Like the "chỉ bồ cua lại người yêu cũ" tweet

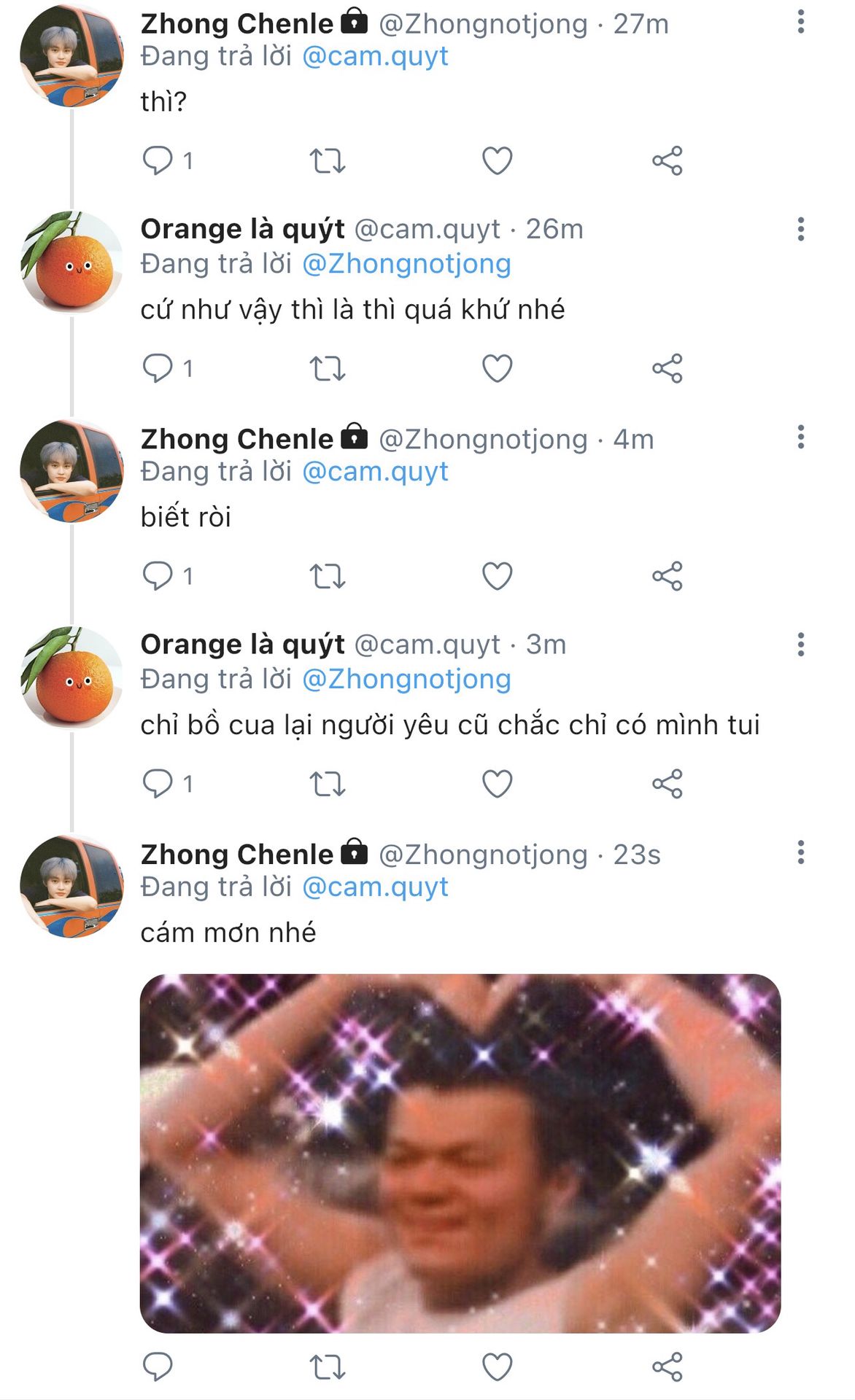click(498, 784)
